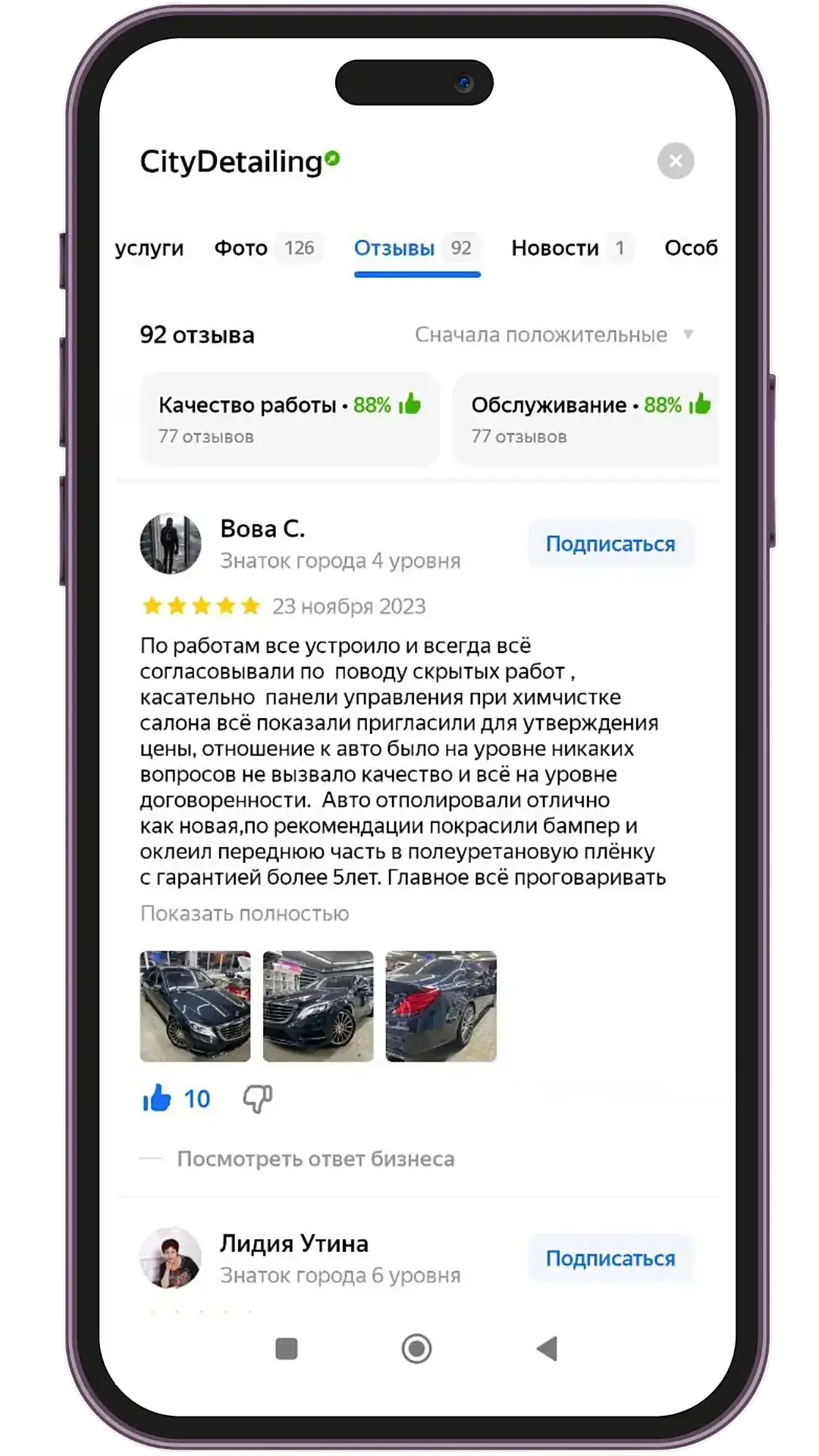Close the CityDetailing card
This screenshot has width=819, height=1456.
coord(676,161)
